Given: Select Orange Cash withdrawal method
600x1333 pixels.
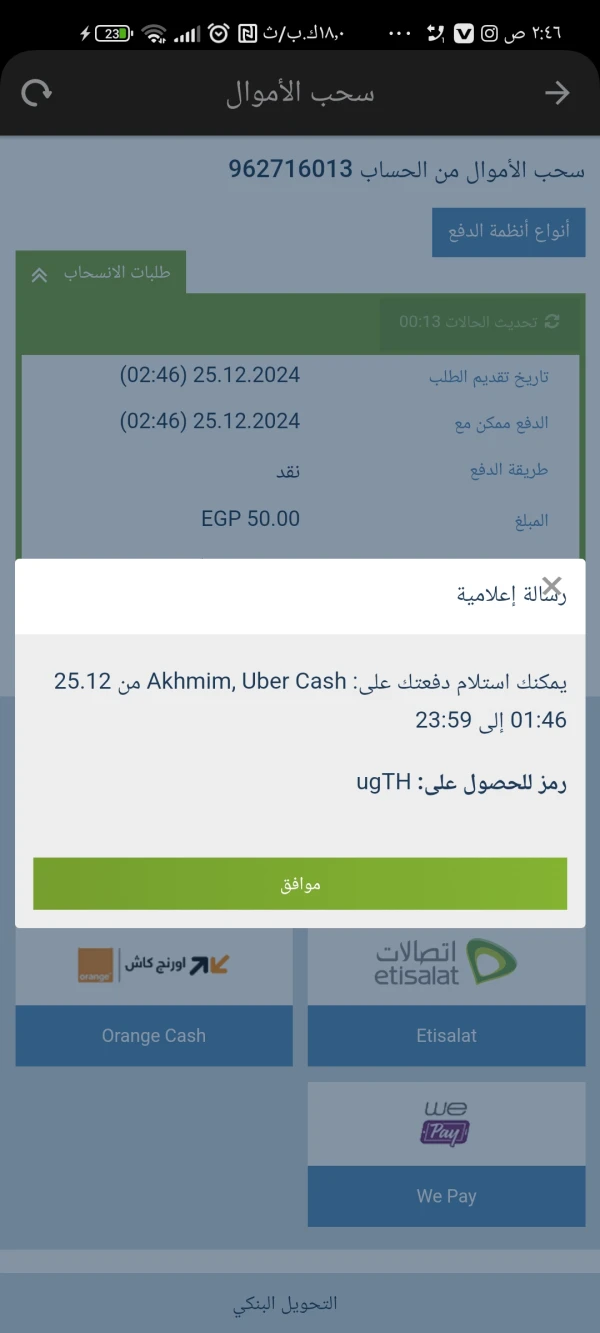Looking at the screenshot, I should click(x=154, y=1035).
